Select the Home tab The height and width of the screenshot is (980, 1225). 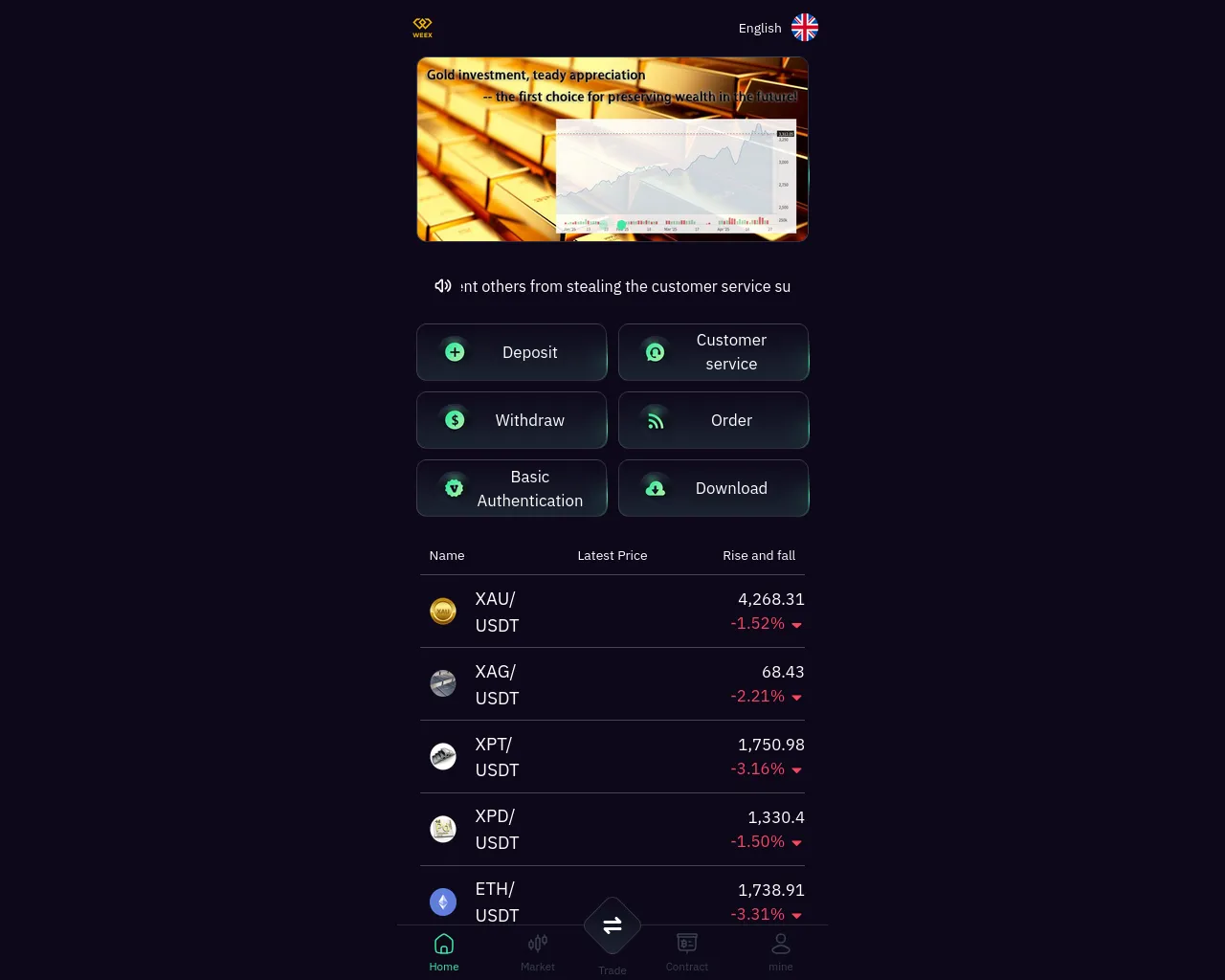444,952
